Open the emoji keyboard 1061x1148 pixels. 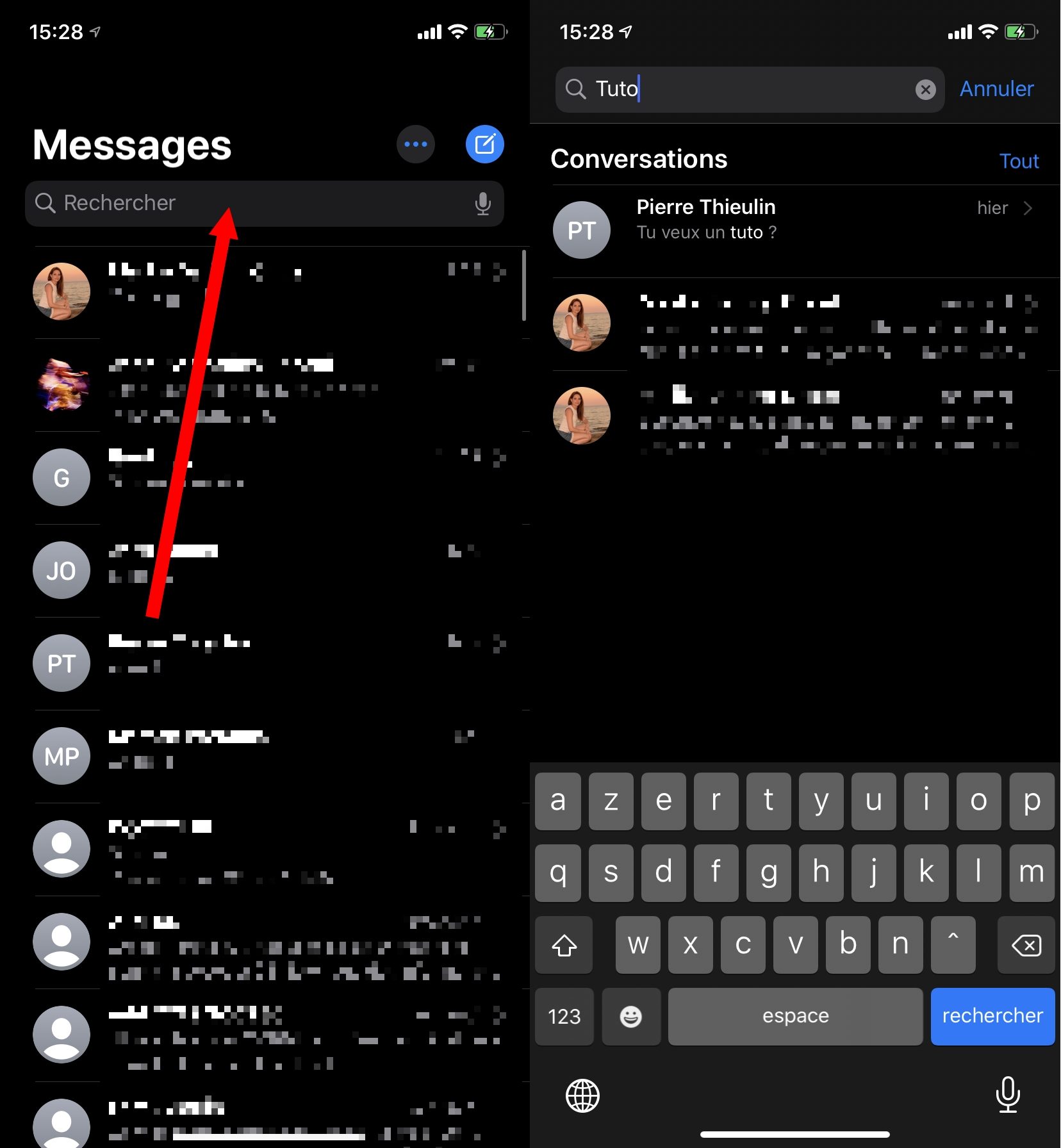tap(630, 1016)
